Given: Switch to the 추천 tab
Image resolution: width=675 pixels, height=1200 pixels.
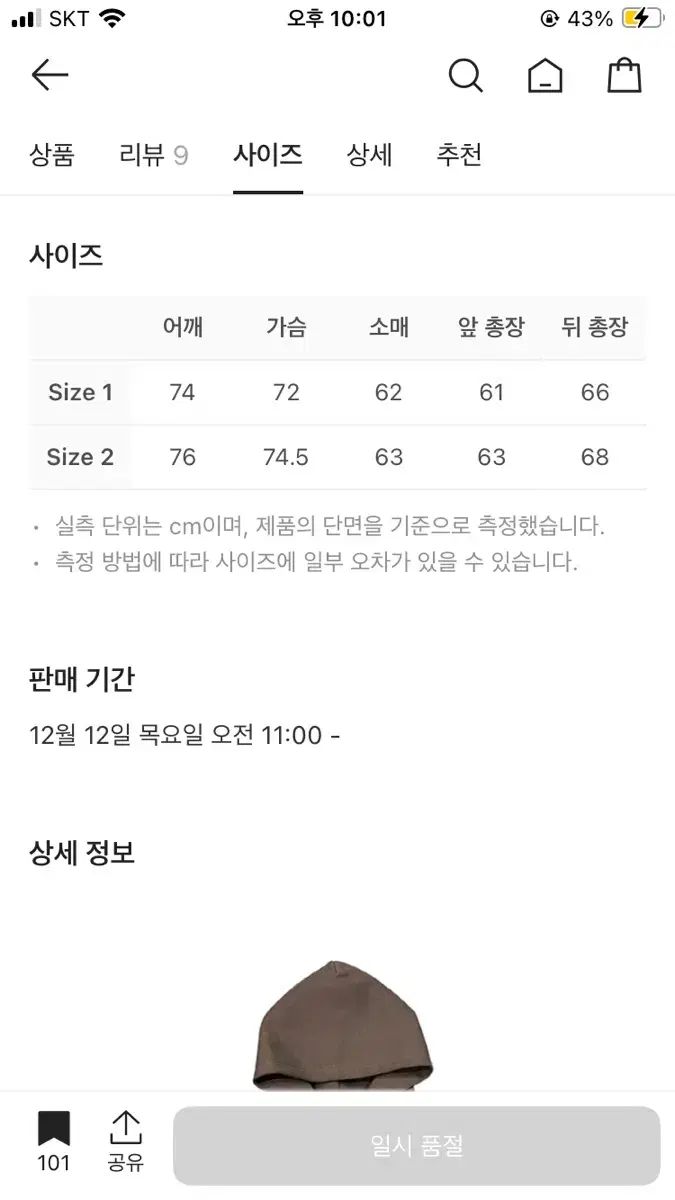Looking at the screenshot, I should 459,155.
